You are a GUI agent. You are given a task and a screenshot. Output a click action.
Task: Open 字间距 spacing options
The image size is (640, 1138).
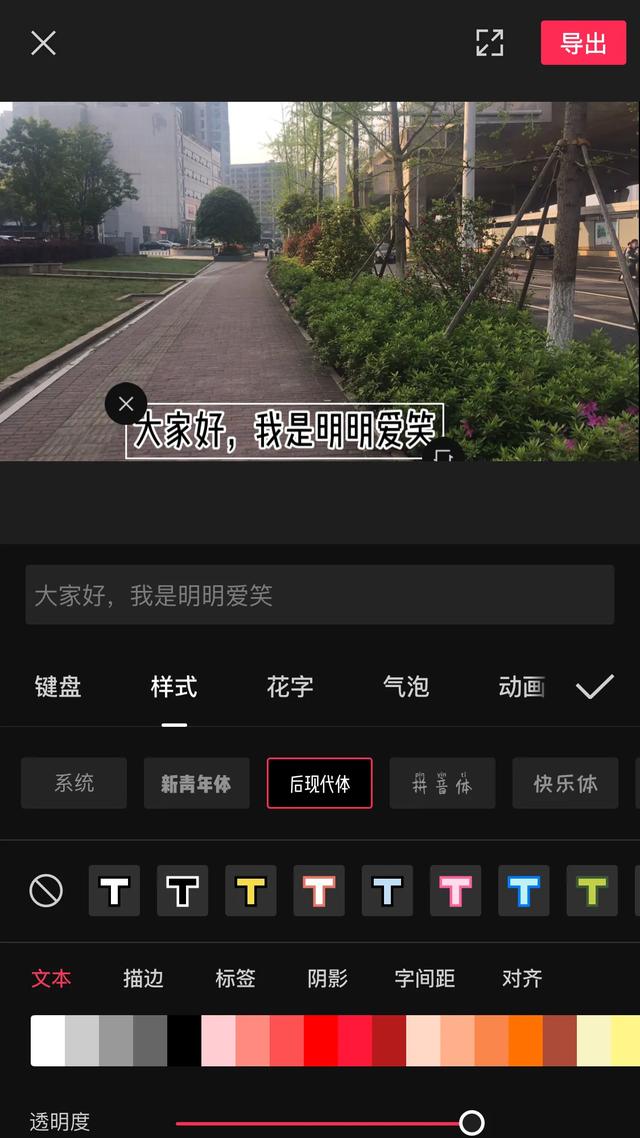(x=425, y=979)
